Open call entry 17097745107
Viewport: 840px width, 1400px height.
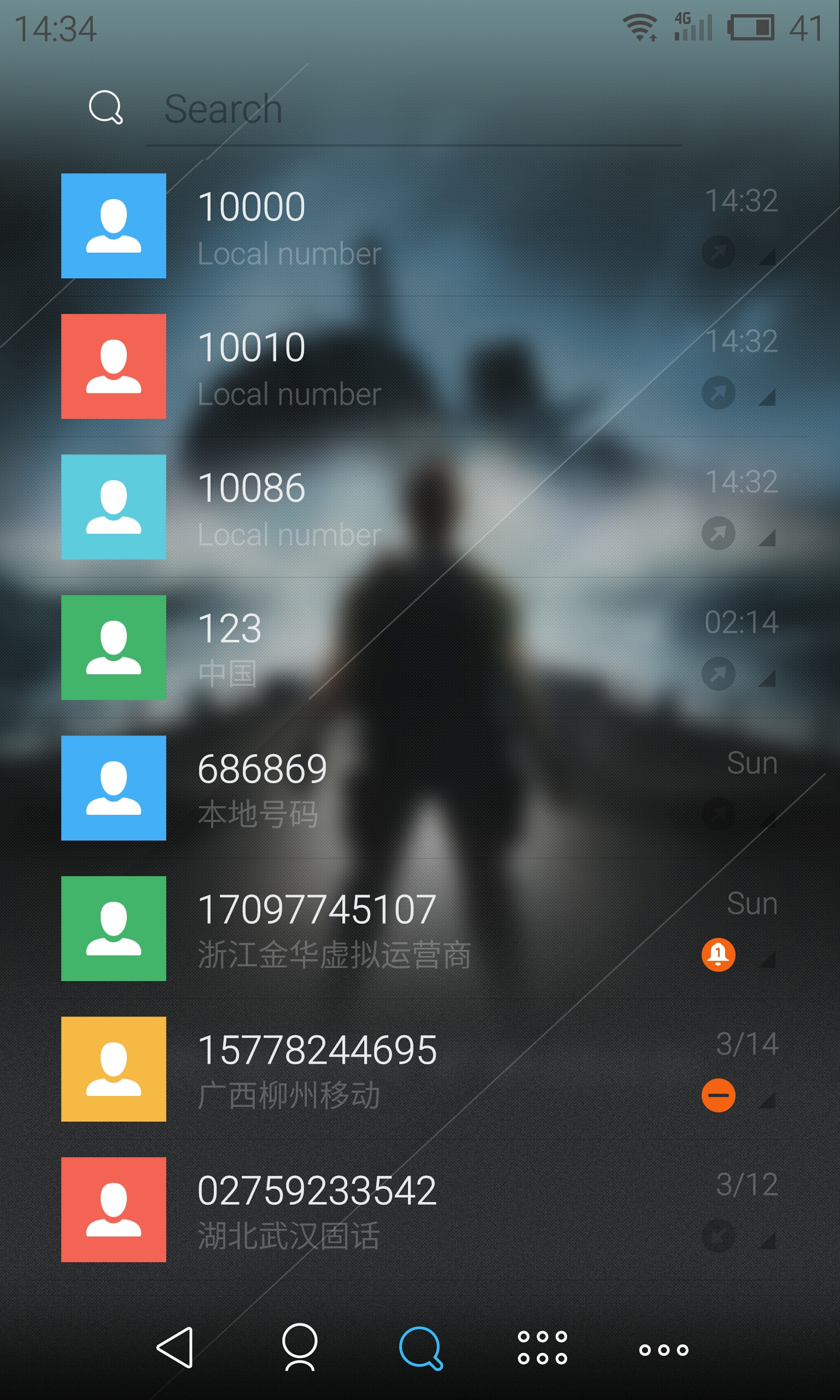pyautogui.click(x=420, y=929)
